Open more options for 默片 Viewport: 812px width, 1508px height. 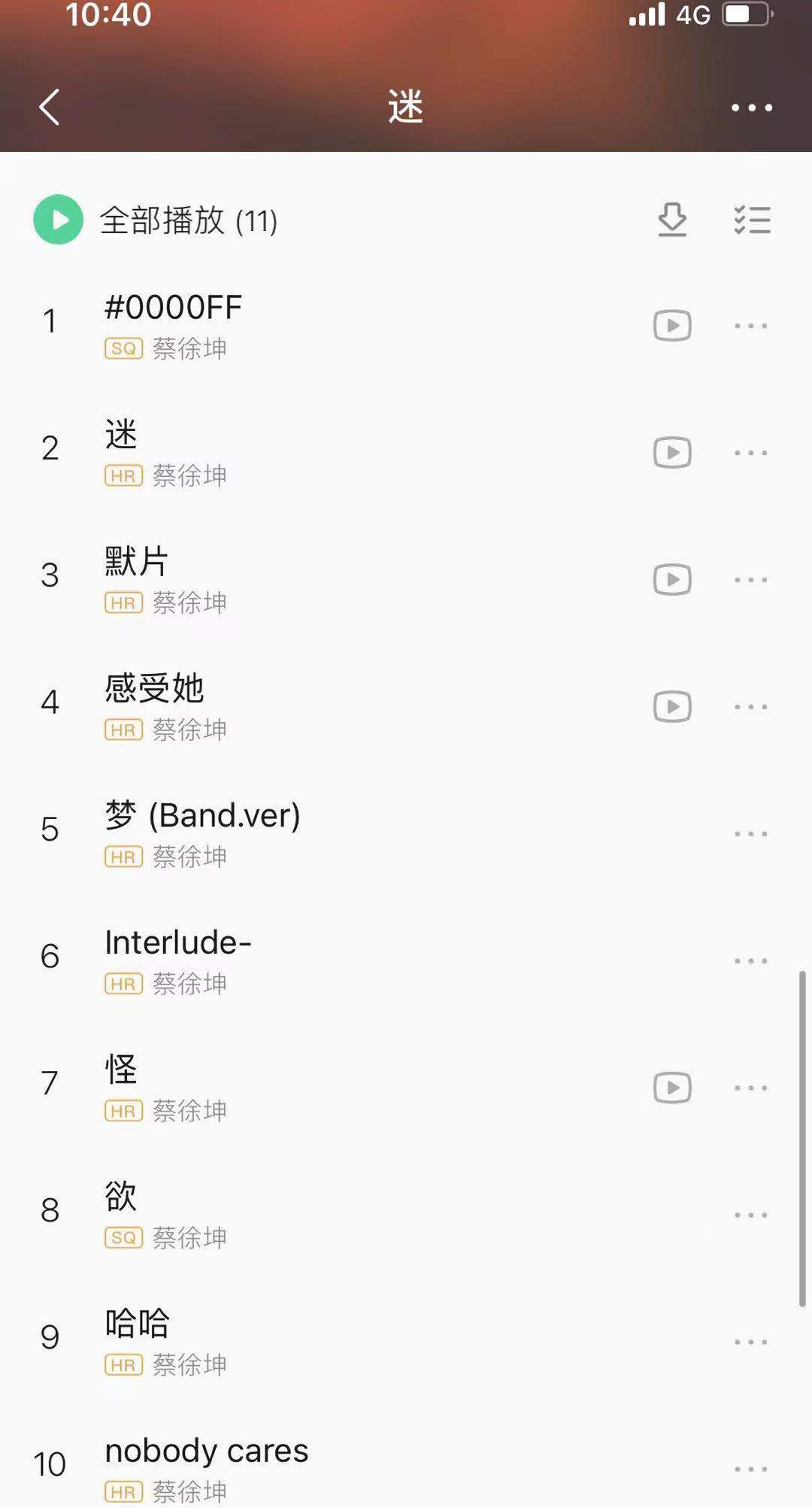pyautogui.click(x=750, y=580)
